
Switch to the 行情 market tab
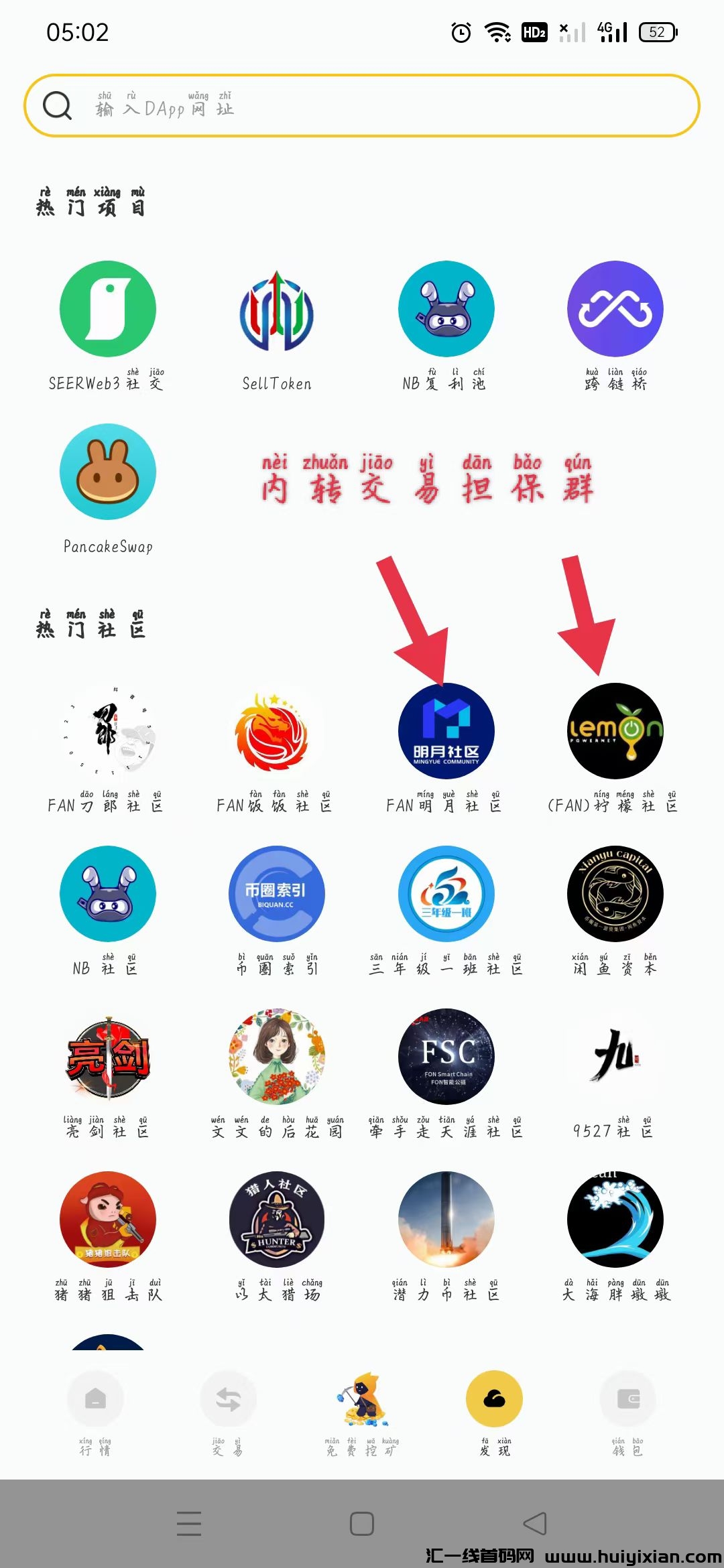[95, 1410]
